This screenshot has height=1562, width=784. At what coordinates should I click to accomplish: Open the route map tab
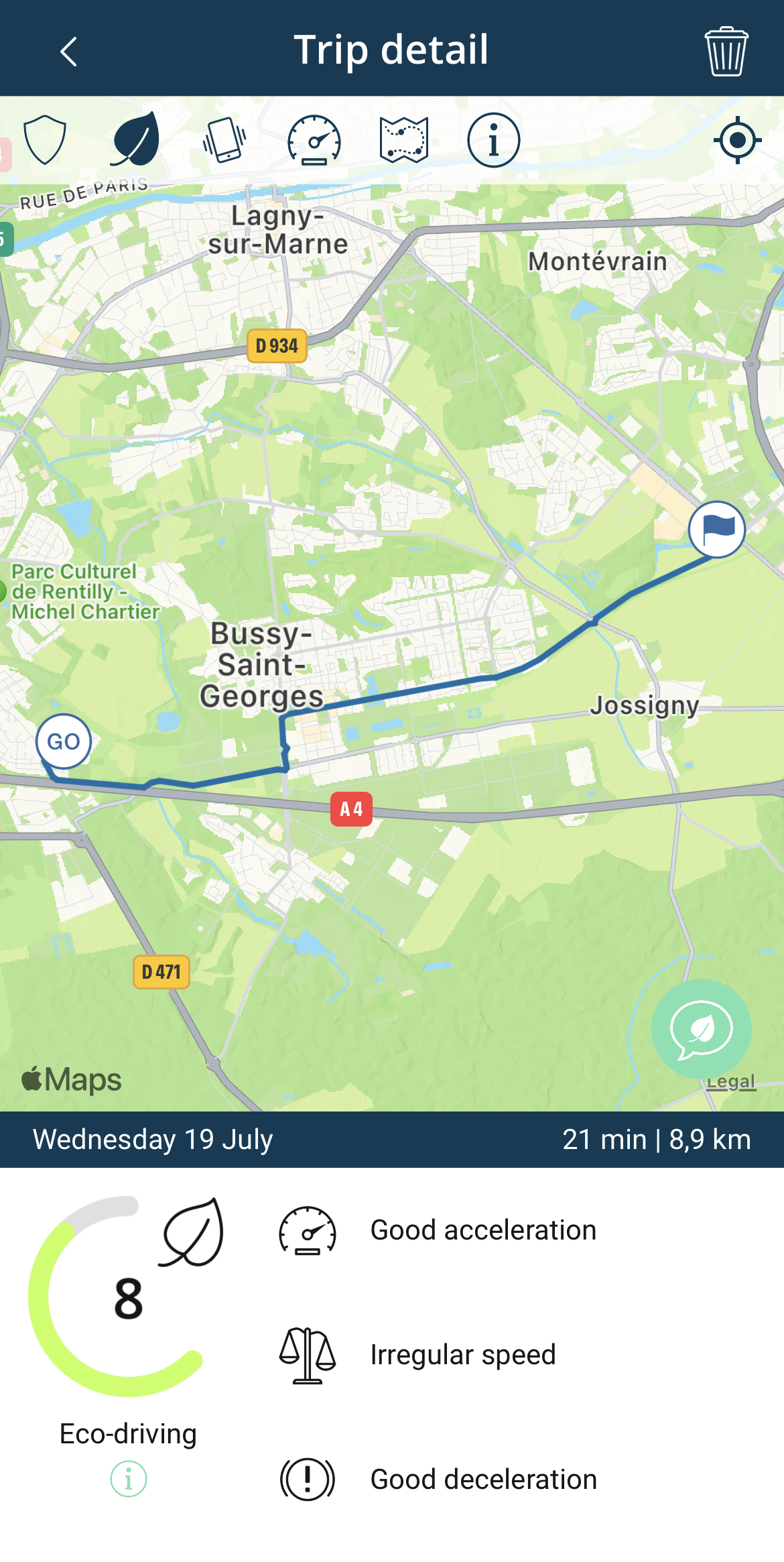click(403, 140)
